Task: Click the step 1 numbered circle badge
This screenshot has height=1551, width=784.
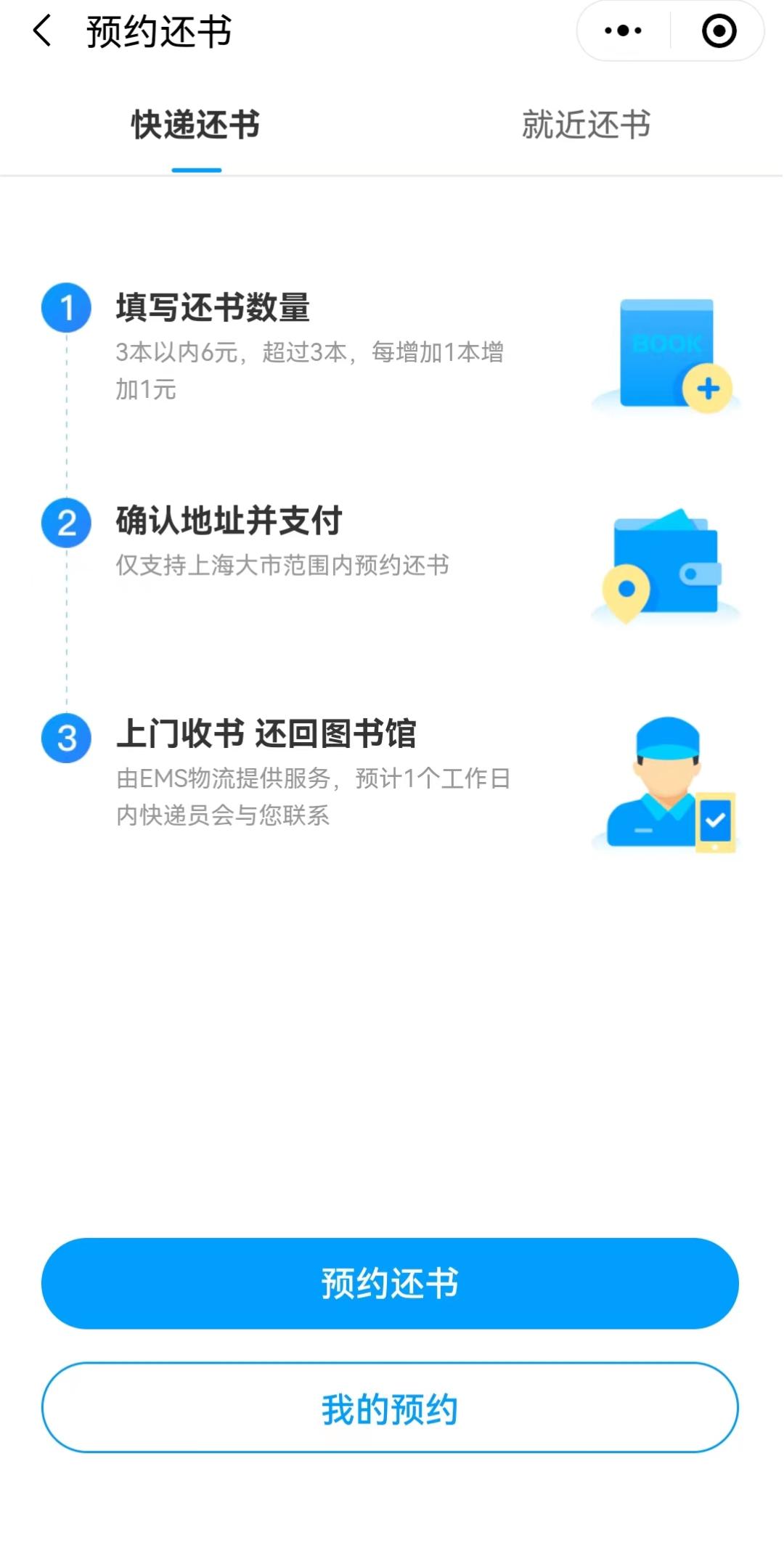Action: click(x=67, y=309)
